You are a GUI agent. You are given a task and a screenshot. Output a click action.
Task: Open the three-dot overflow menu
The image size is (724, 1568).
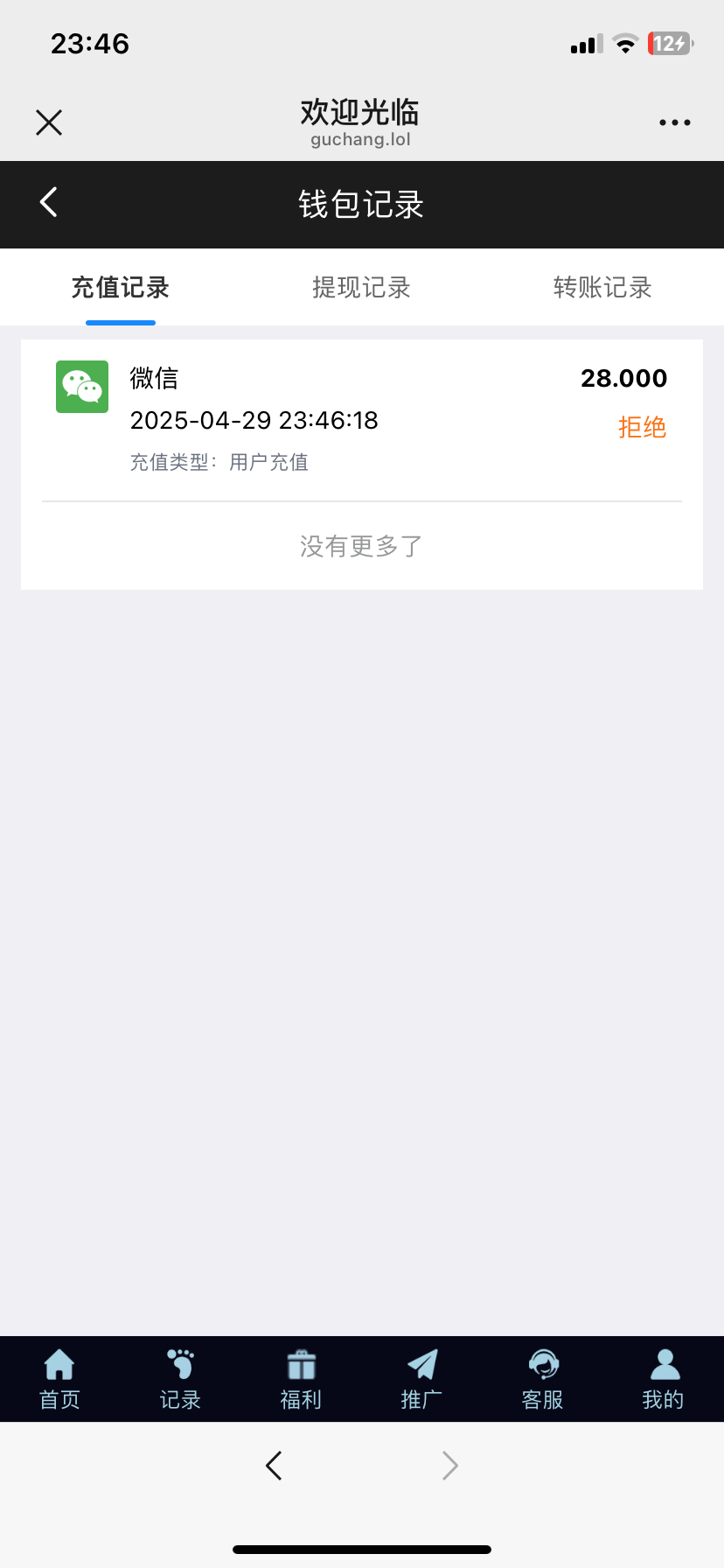coord(675,122)
